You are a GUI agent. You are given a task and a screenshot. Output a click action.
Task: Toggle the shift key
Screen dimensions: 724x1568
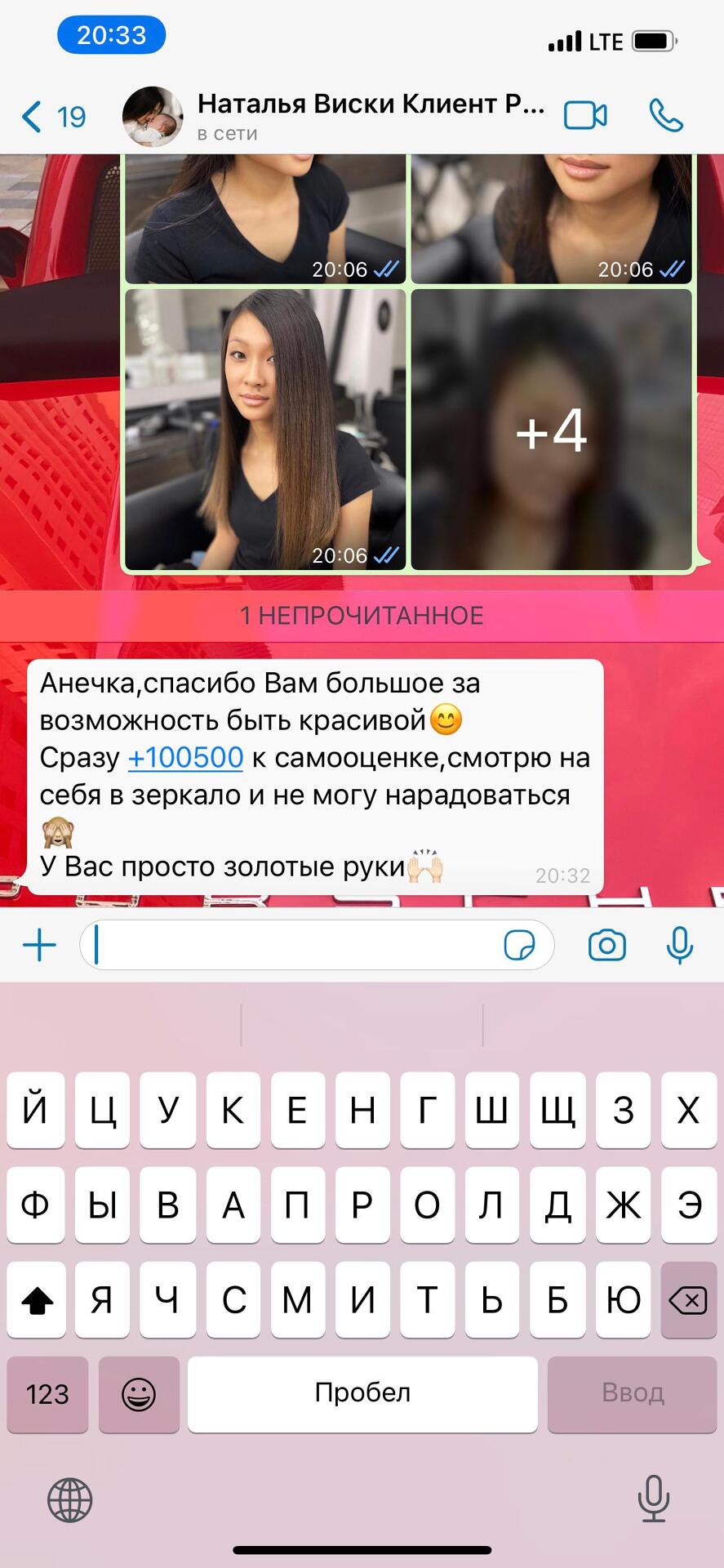point(36,1299)
